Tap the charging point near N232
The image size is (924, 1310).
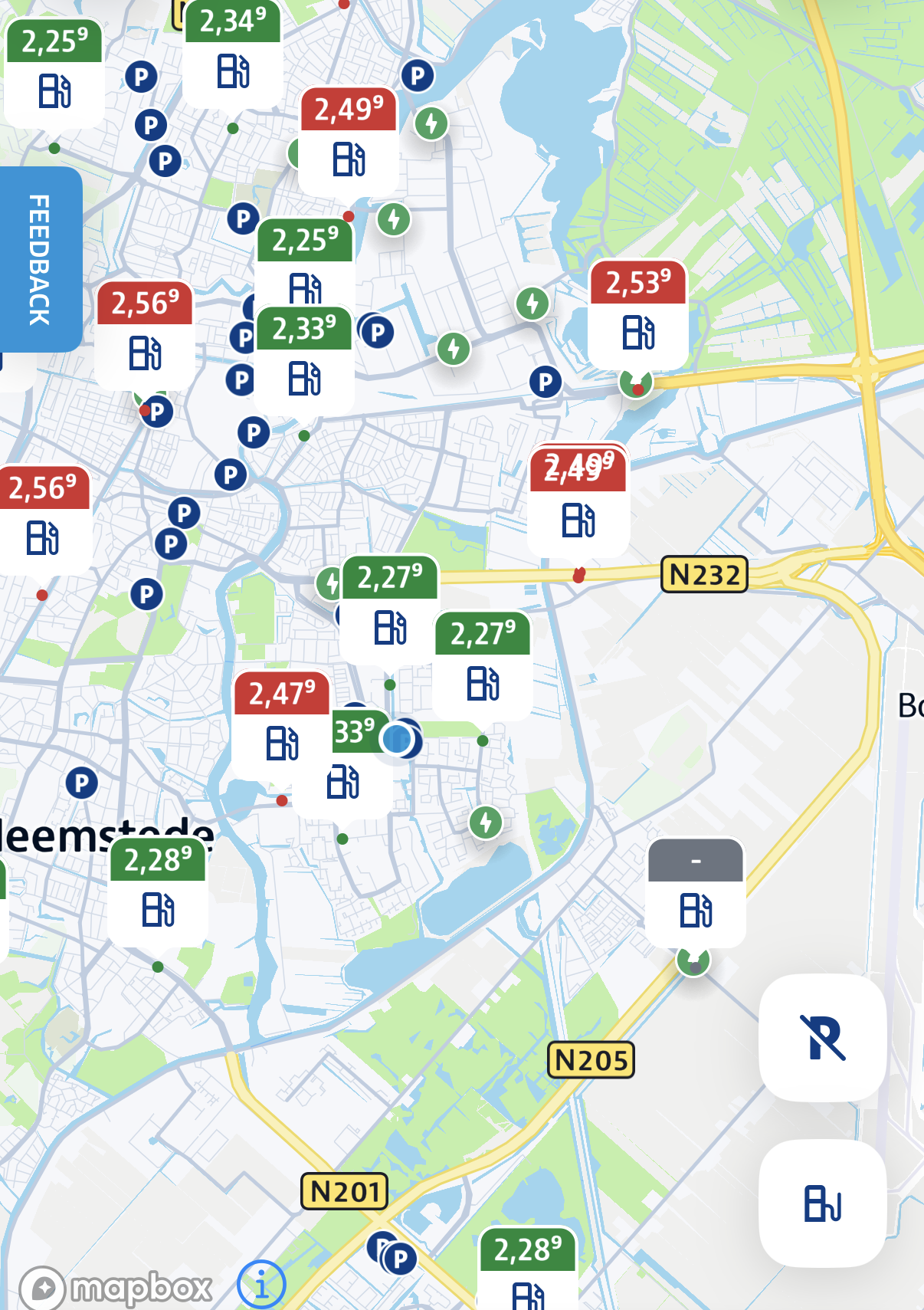tap(328, 583)
